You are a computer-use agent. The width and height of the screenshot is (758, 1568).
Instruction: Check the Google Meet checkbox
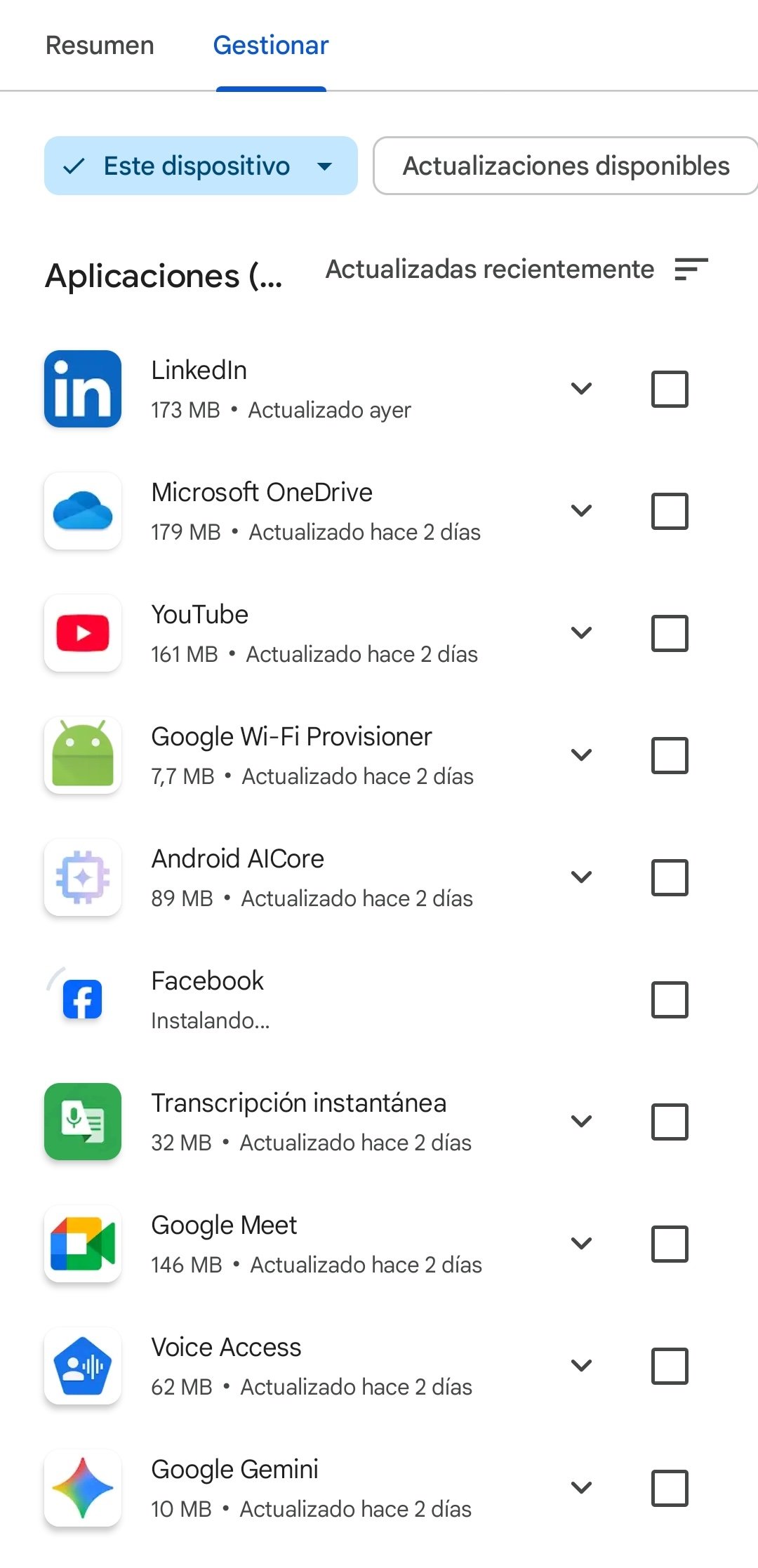coord(670,1244)
